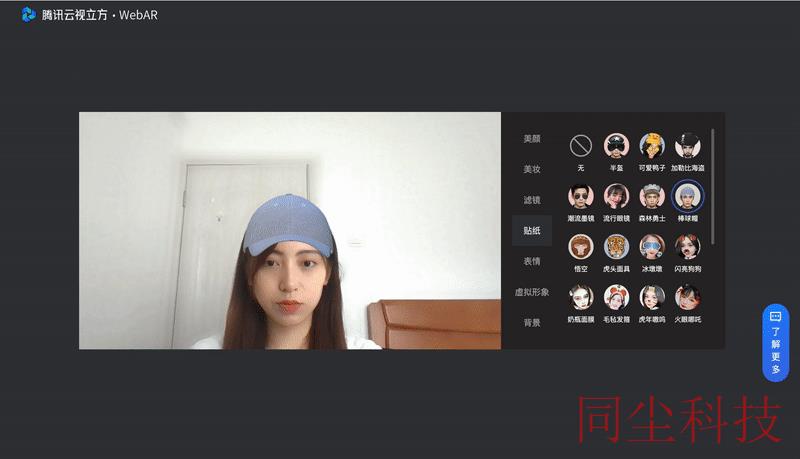This screenshot has width=800, height=459.
Task: Apply the 森林勇士 forest warrior sticker
Action: coord(652,196)
